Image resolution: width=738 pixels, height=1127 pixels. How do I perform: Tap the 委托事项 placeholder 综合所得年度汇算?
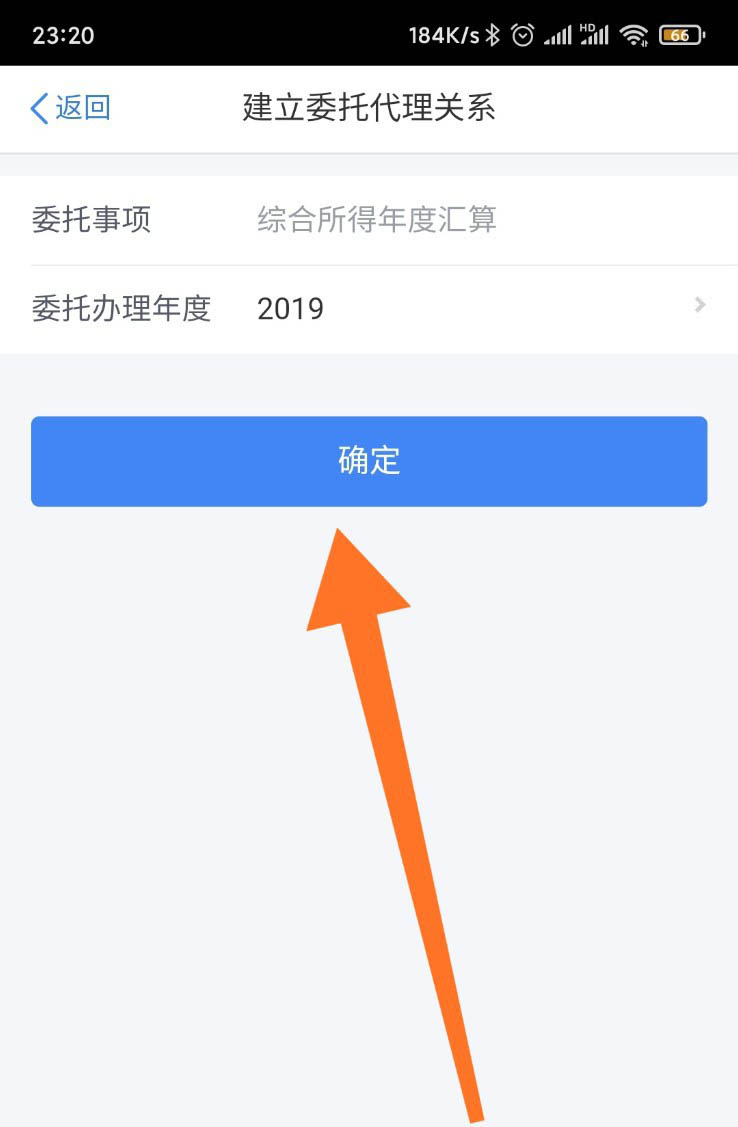pyautogui.click(x=375, y=219)
